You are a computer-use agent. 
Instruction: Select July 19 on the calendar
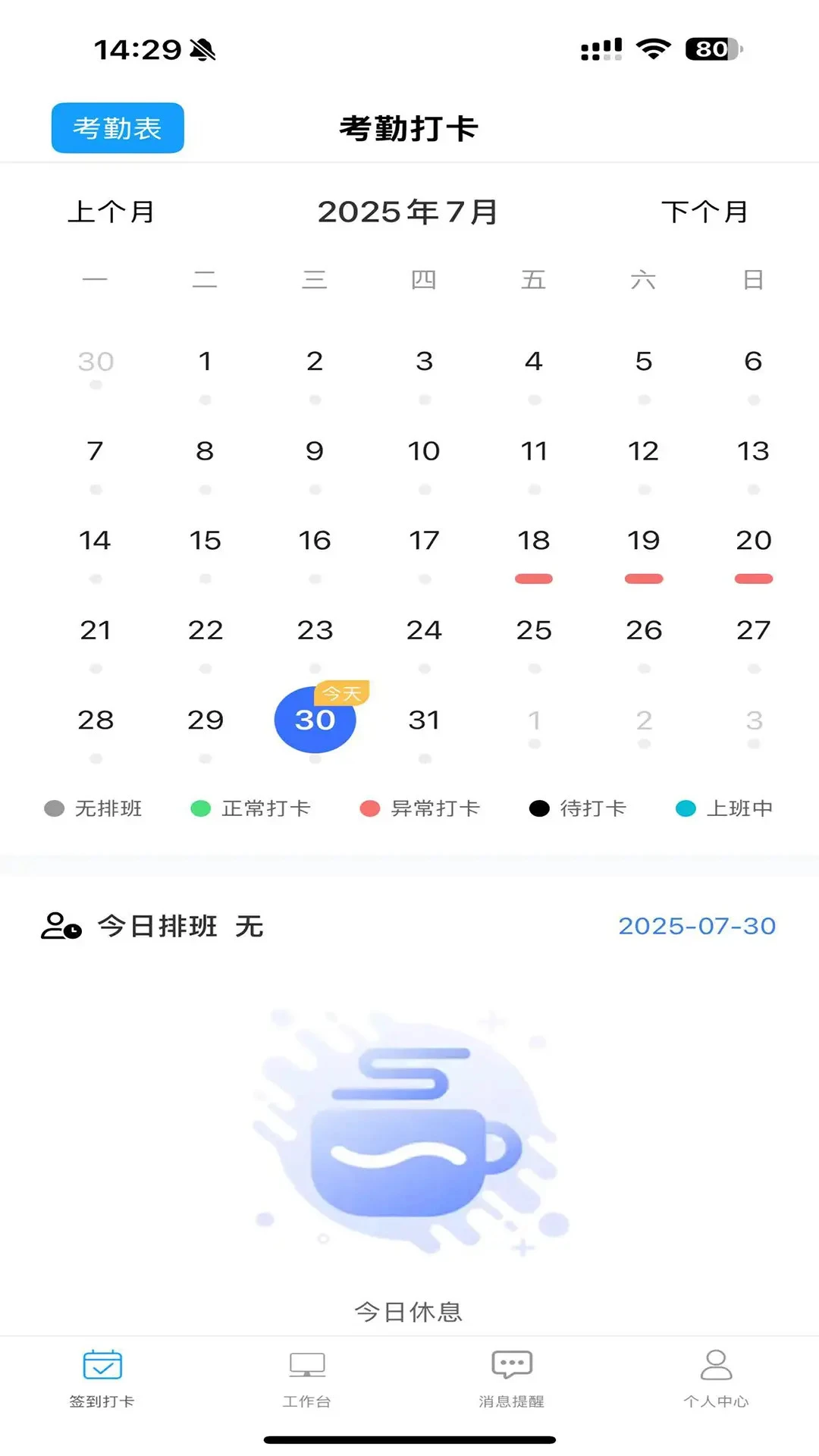643,541
